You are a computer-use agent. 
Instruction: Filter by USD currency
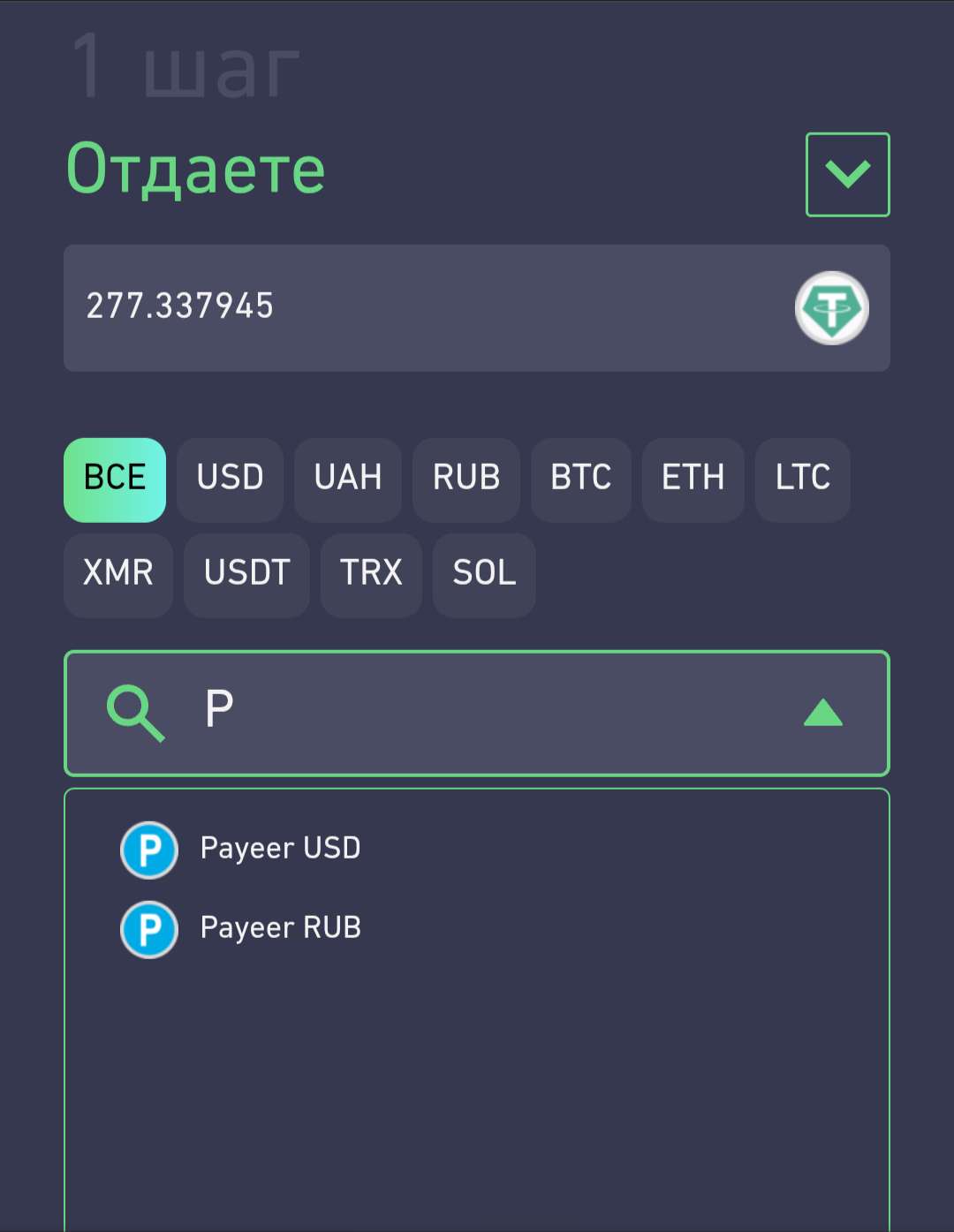pyautogui.click(x=230, y=480)
